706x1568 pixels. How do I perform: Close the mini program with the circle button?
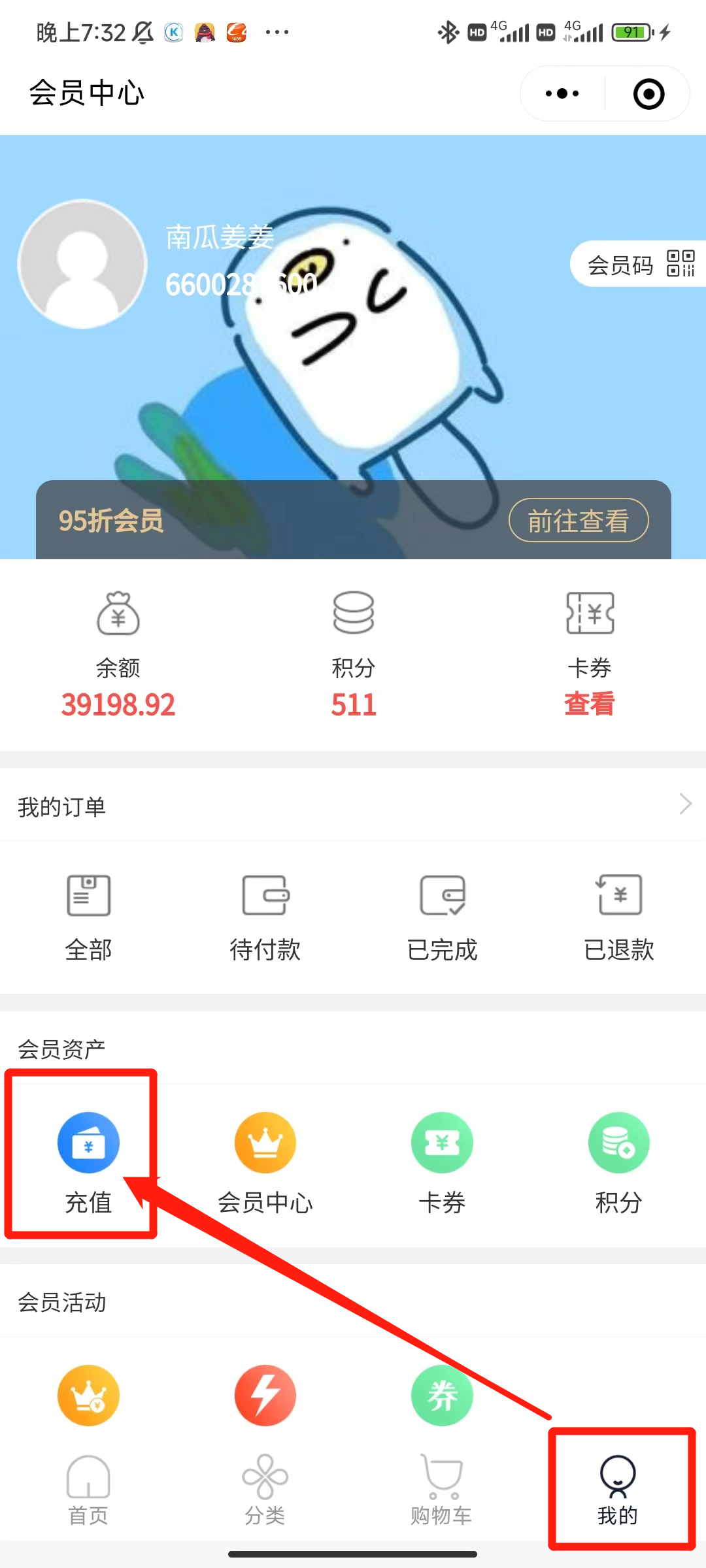coord(648,93)
